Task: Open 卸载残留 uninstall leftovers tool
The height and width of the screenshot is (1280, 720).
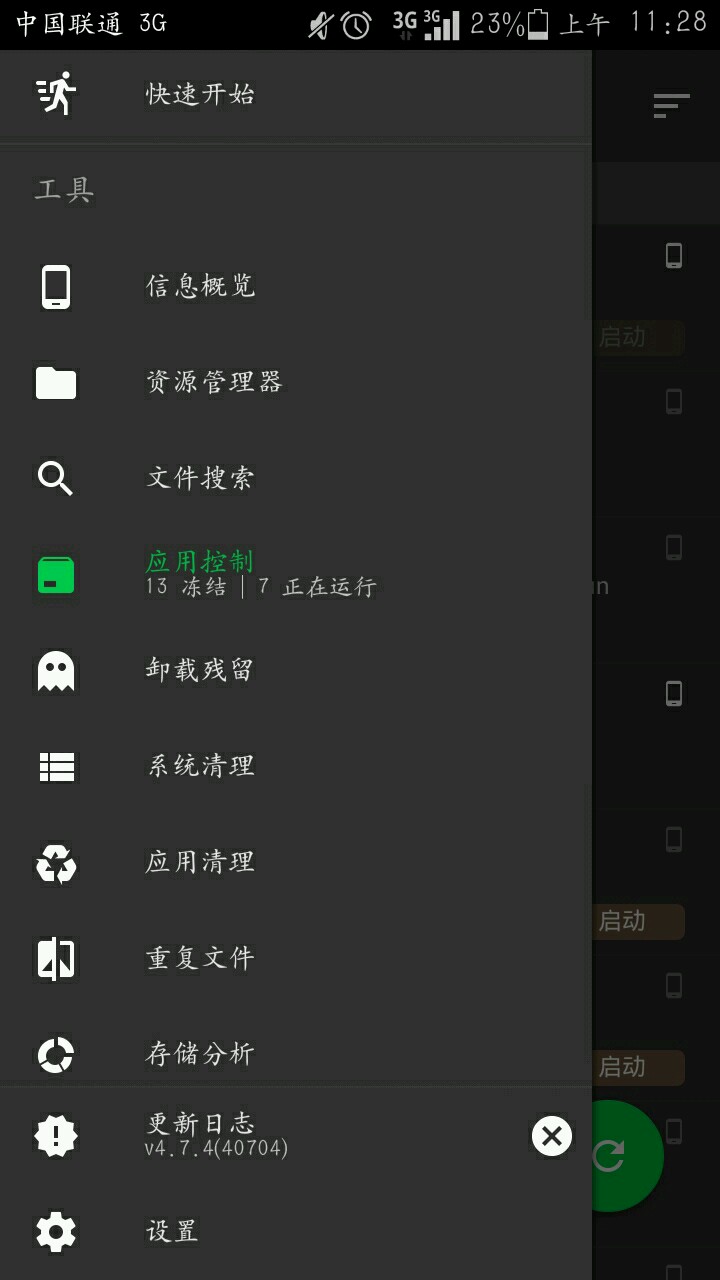Action: [296, 670]
